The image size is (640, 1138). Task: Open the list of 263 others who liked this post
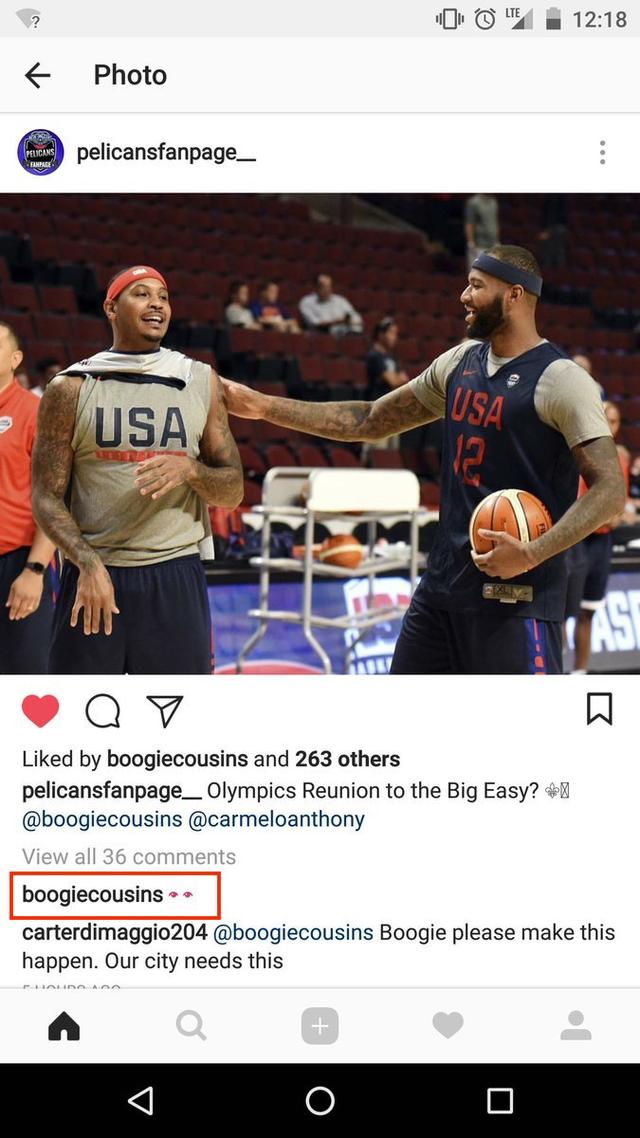point(348,759)
